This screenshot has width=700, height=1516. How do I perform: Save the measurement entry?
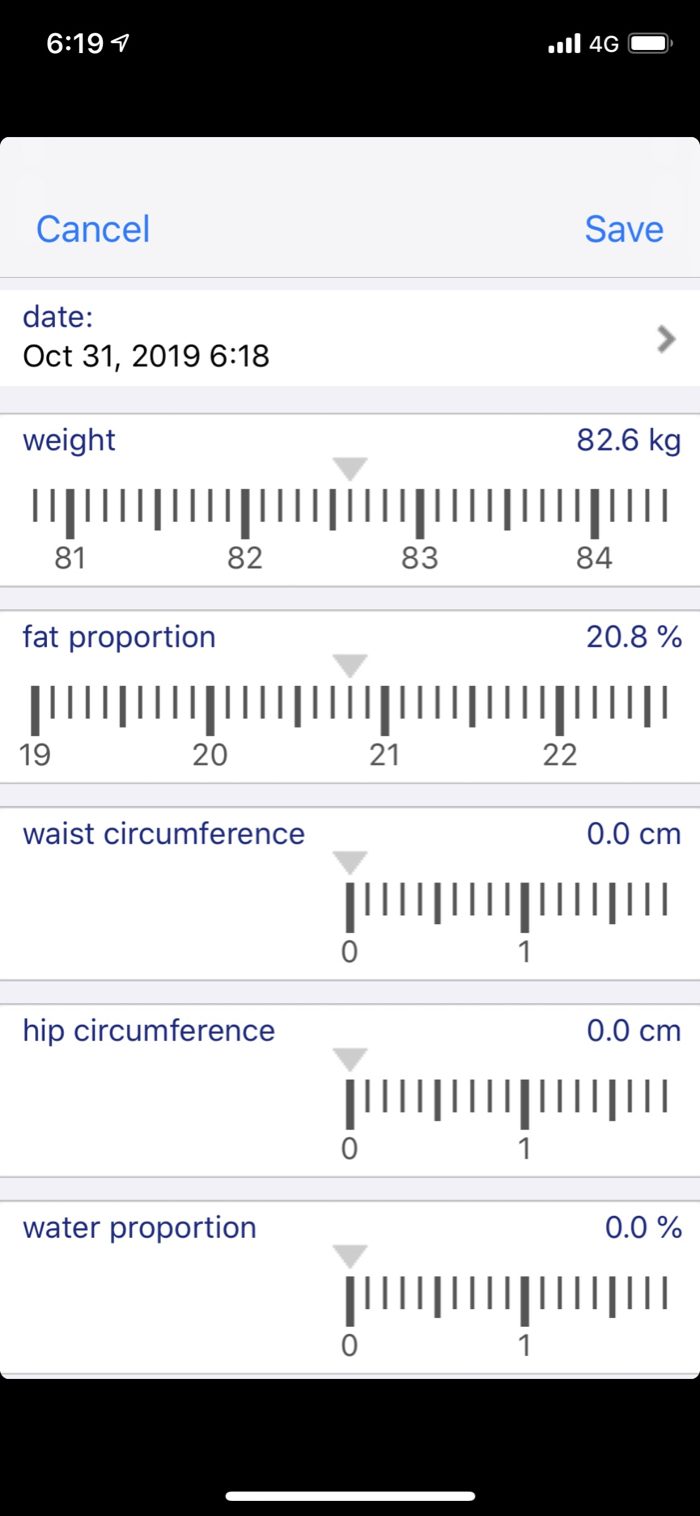[624, 229]
